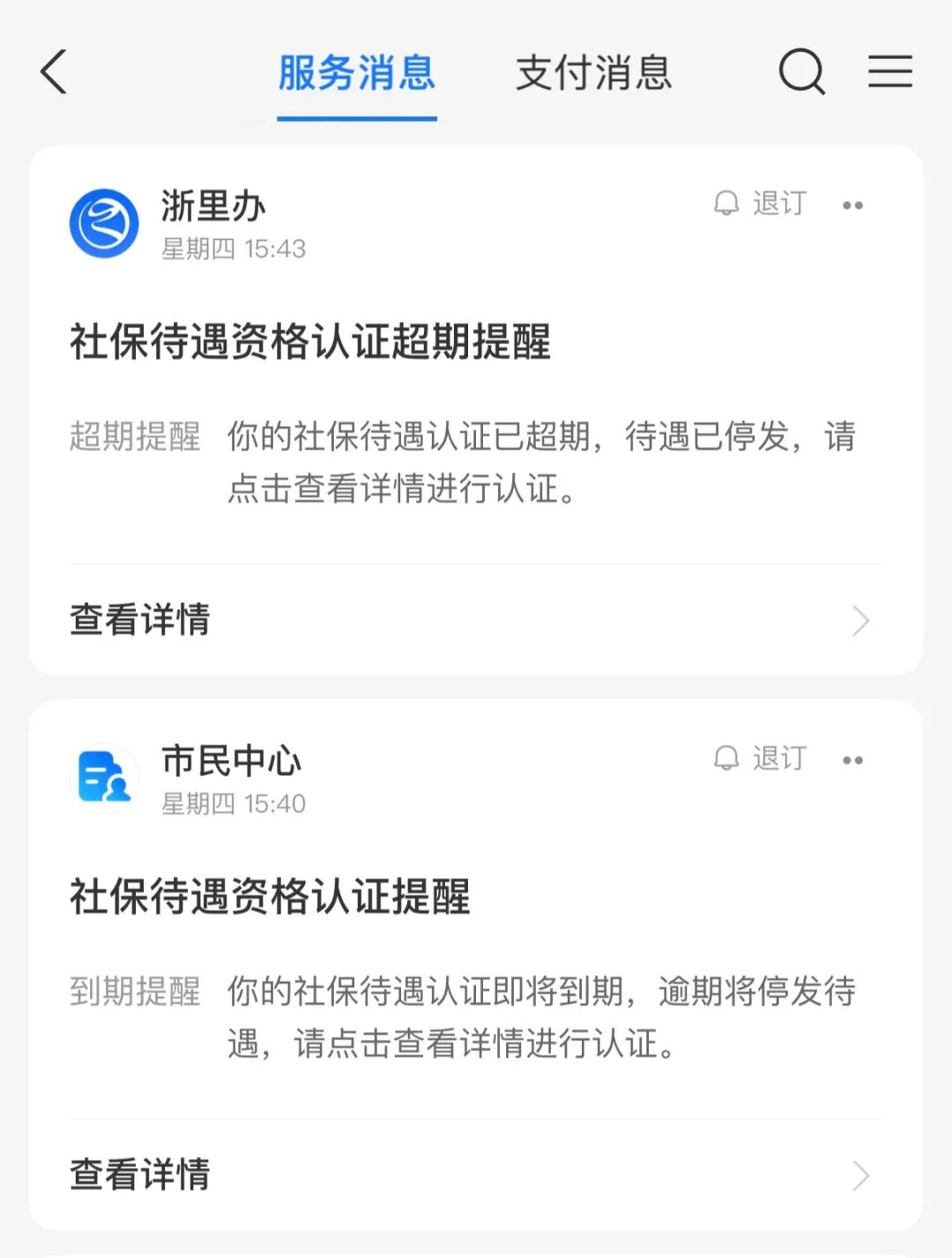Switch to the 支付消息 tab
Screen dimensions: 952x1258
pos(593,75)
